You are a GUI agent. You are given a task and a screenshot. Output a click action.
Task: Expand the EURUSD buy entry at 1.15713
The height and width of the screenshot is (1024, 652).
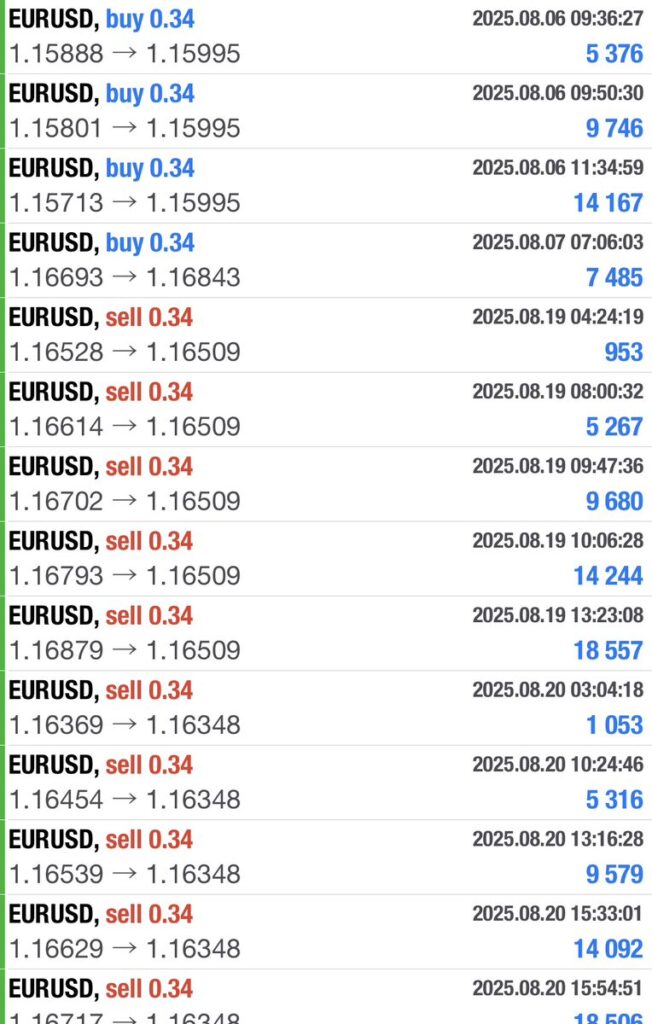point(326,186)
